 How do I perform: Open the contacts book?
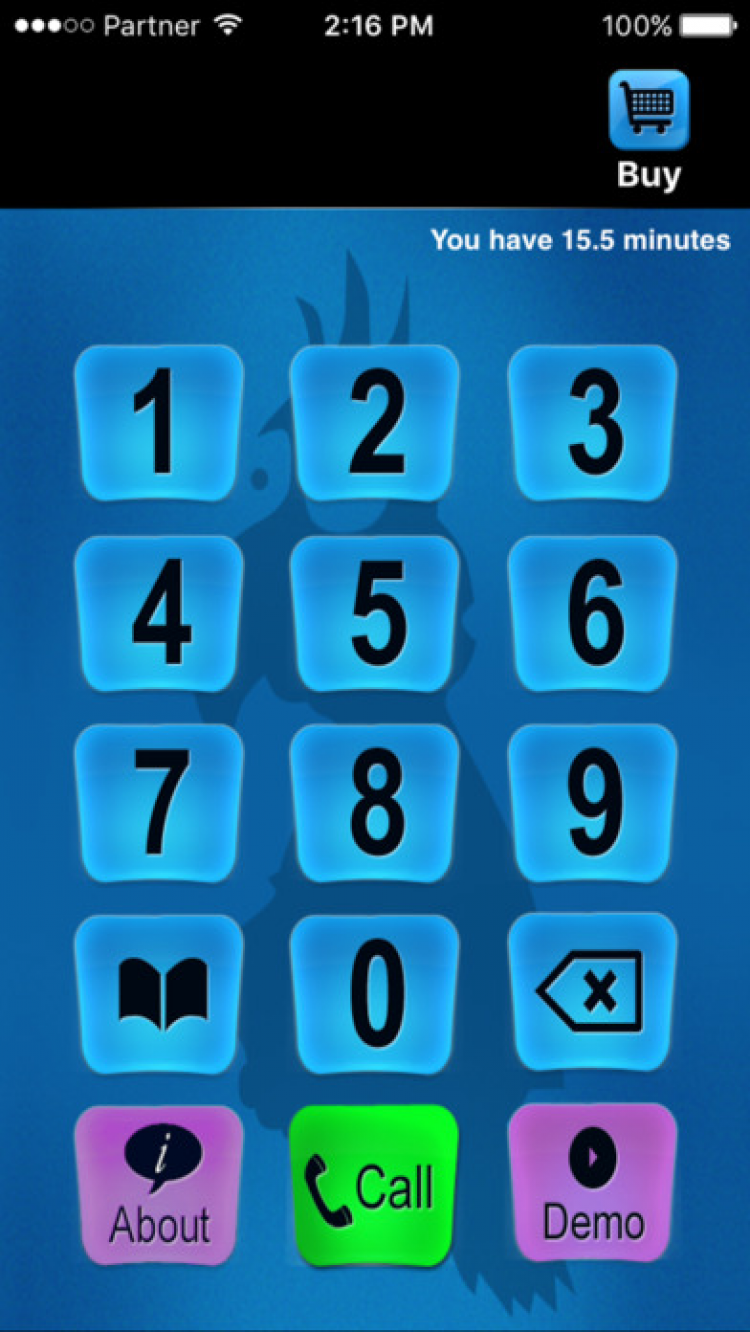[x=160, y=993]
